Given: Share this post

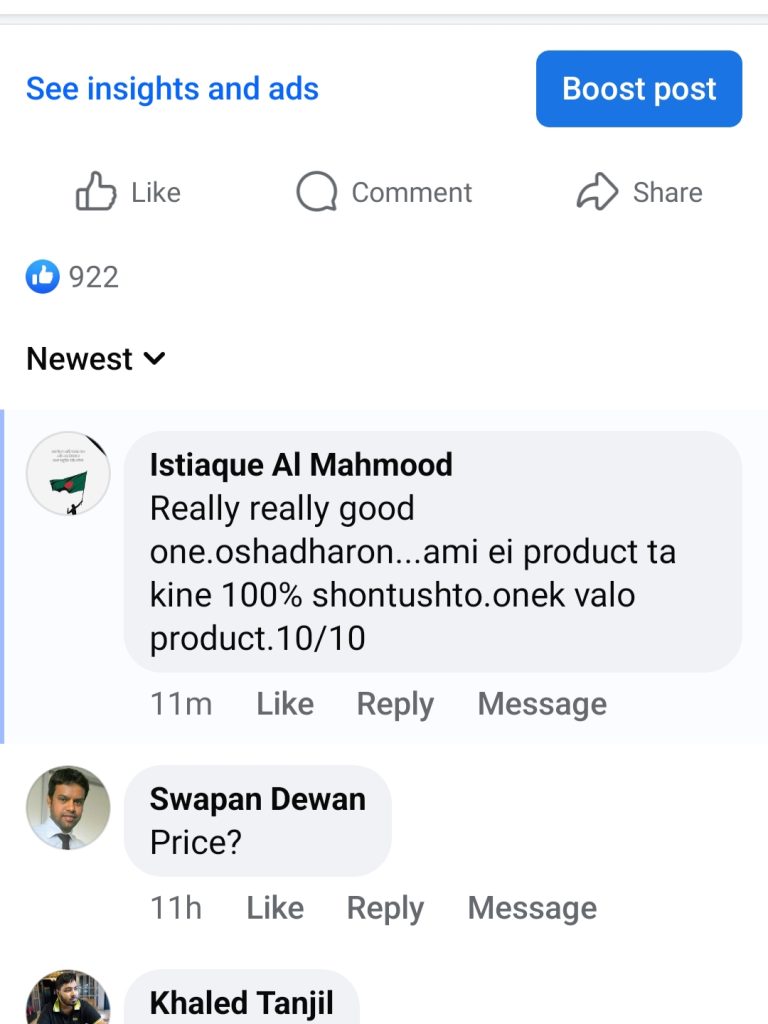Looking at the screenshot, I should [x=640, y=192].
